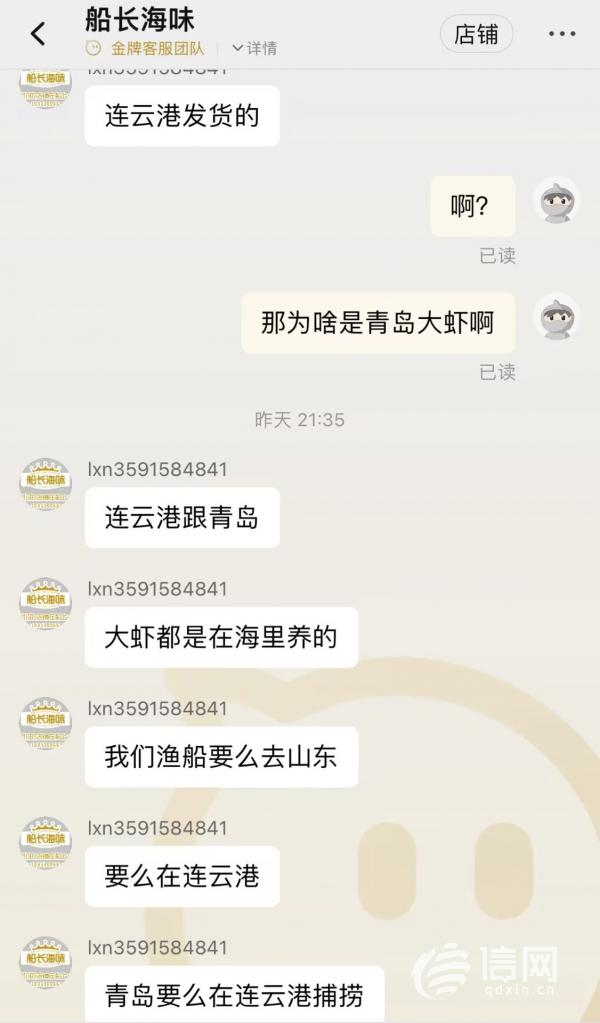Go back using the arrow

pos(38,34)
